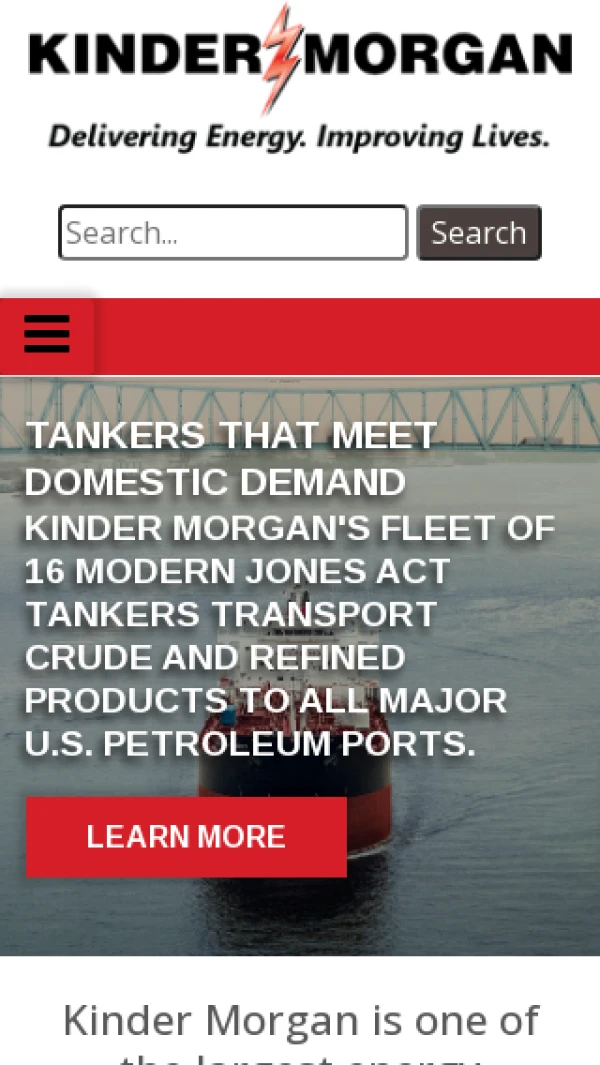Open the Kinder Morgan logo homepage link
This screenshot has height=1065, width=600.
300,77
